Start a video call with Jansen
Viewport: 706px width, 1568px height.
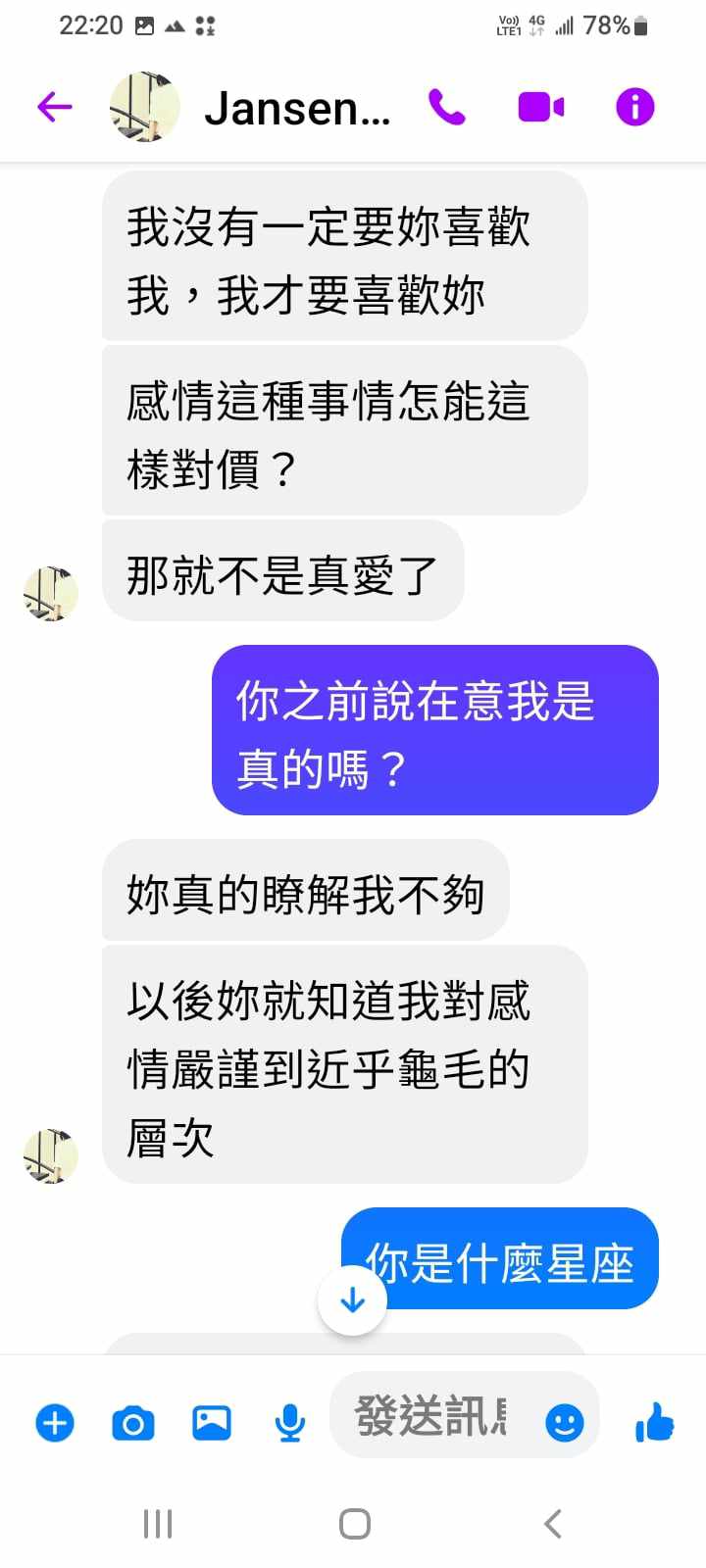[540, 107]
